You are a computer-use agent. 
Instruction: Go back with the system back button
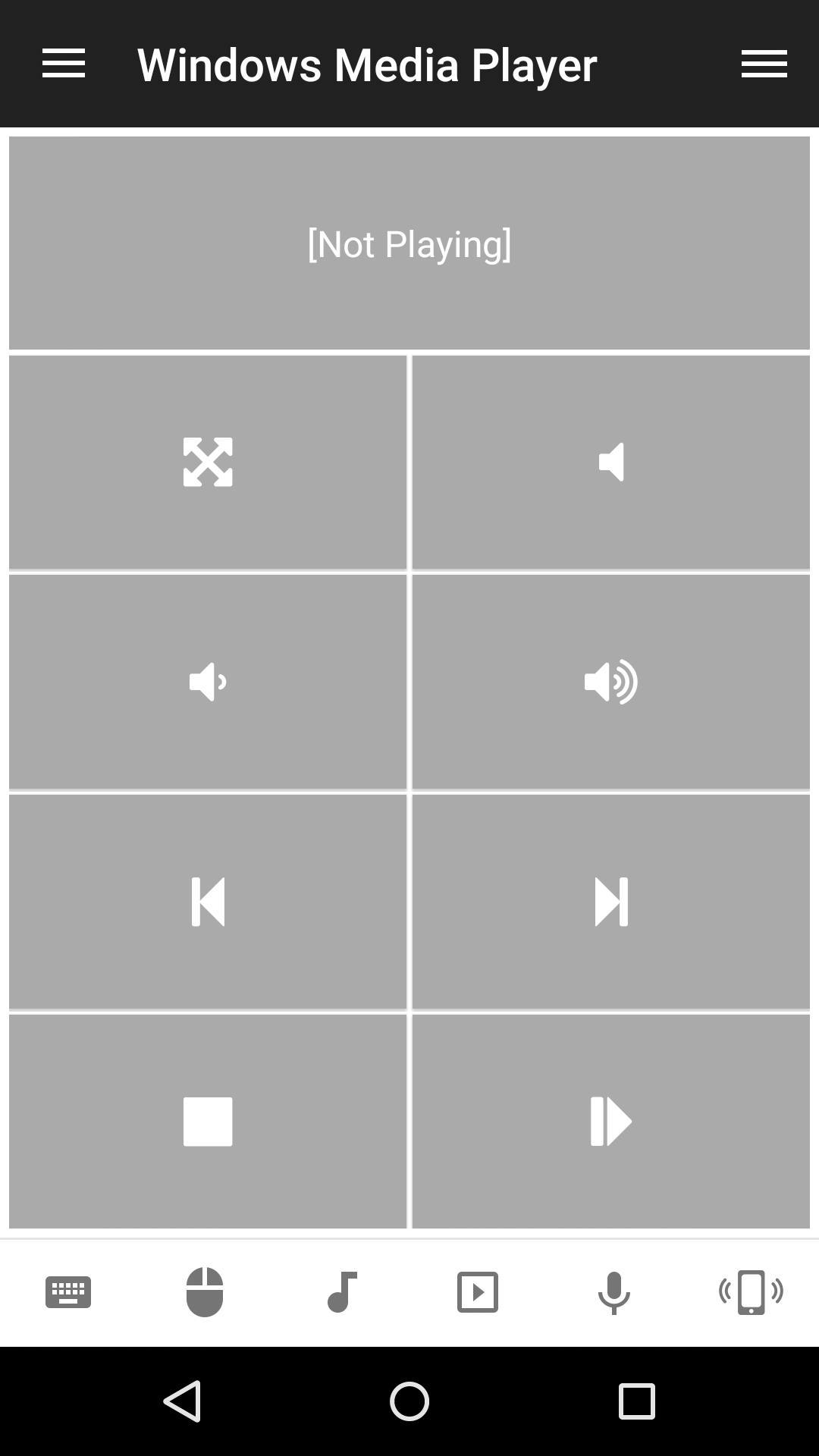[182, 1401]
